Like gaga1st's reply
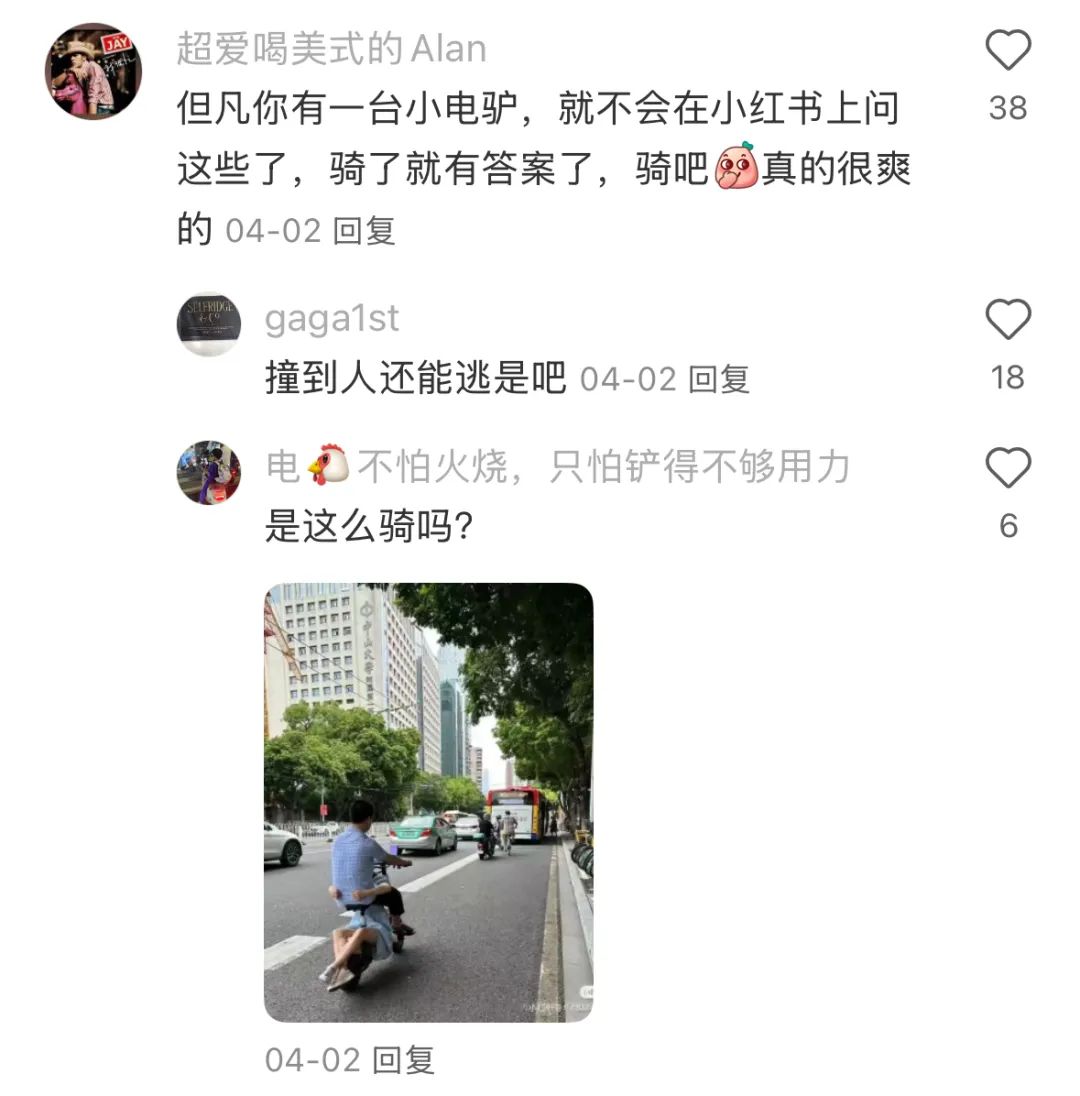 click(x=1007, y=321)
